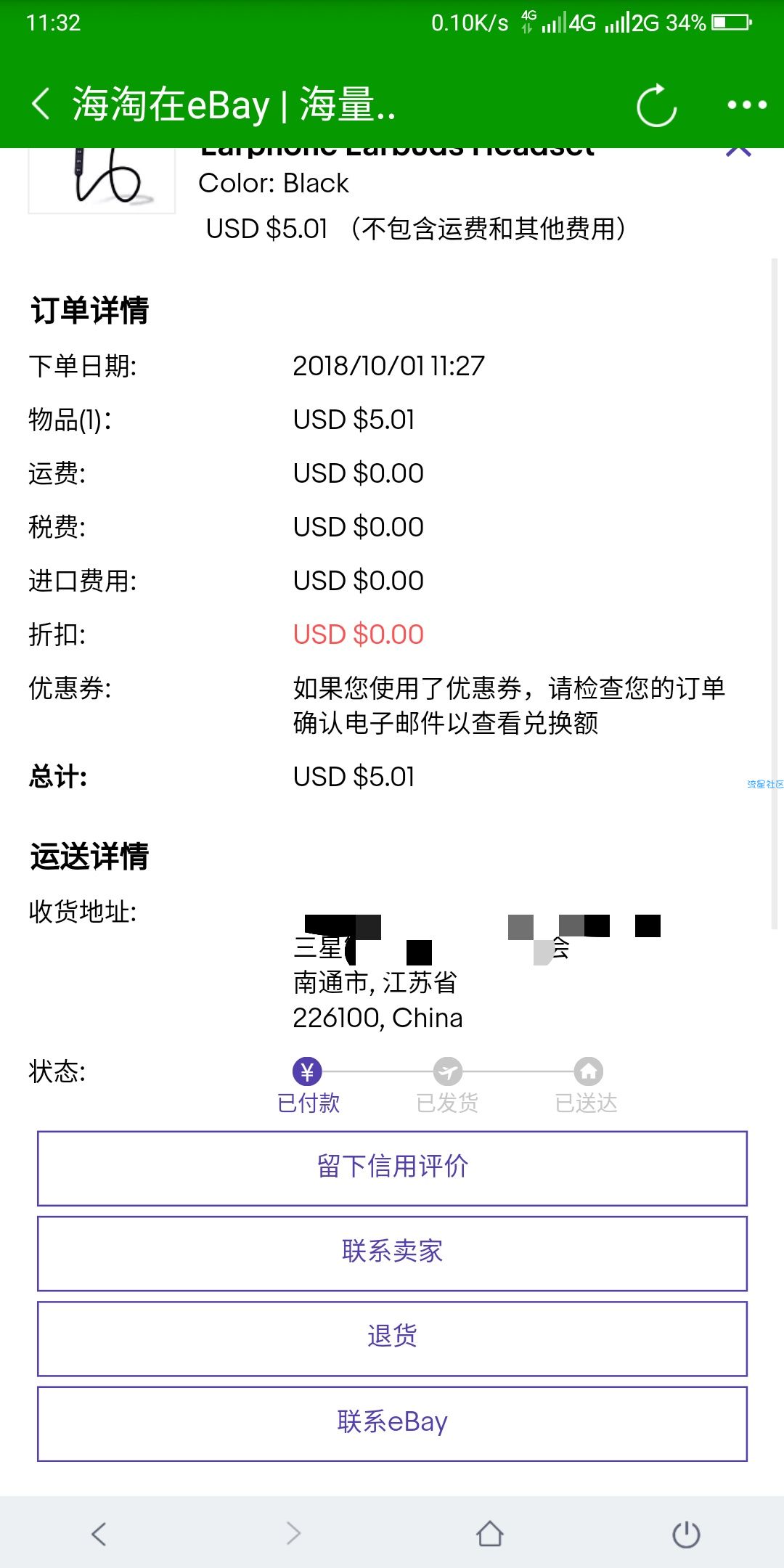Open the home page from bottom bar
This screenshot has height=1568, width=784.
(x=490, y=1533)
